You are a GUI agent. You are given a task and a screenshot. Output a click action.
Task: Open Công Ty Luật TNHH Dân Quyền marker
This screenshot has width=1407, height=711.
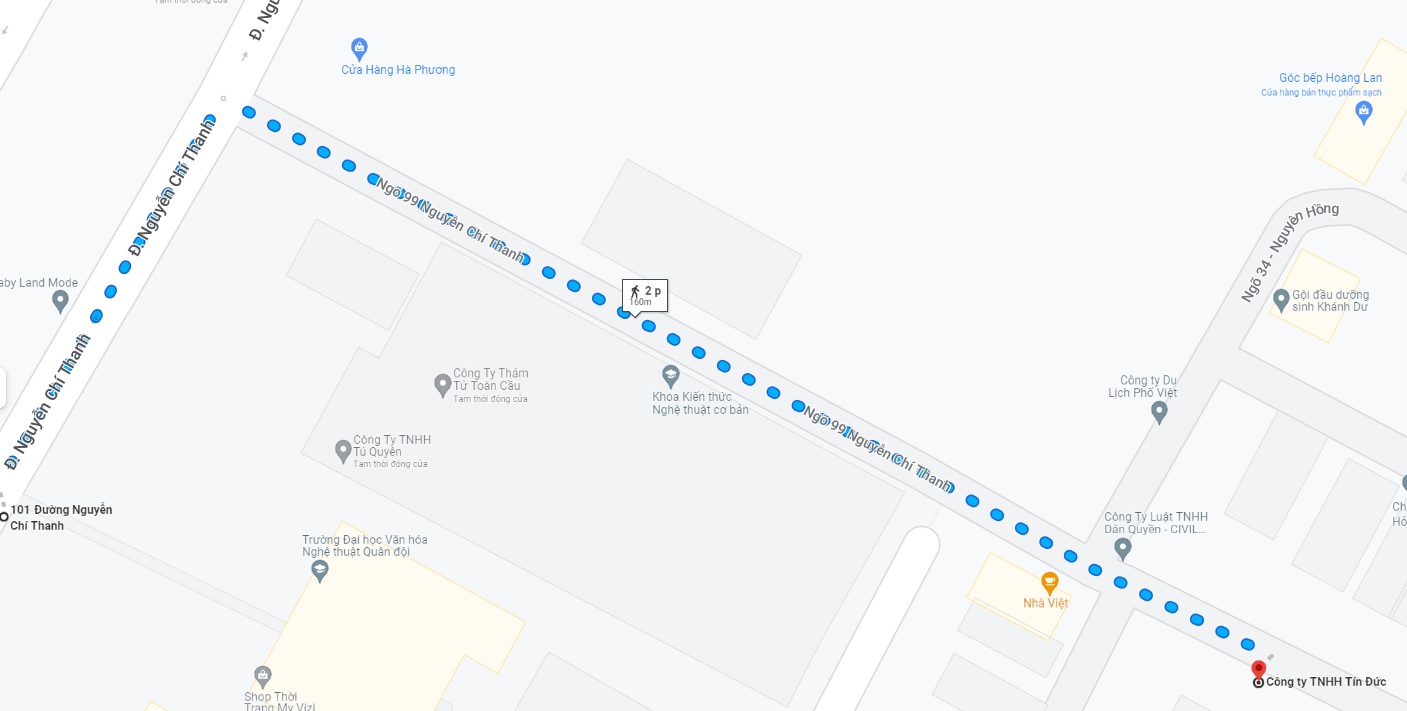tap(1123, 548)
